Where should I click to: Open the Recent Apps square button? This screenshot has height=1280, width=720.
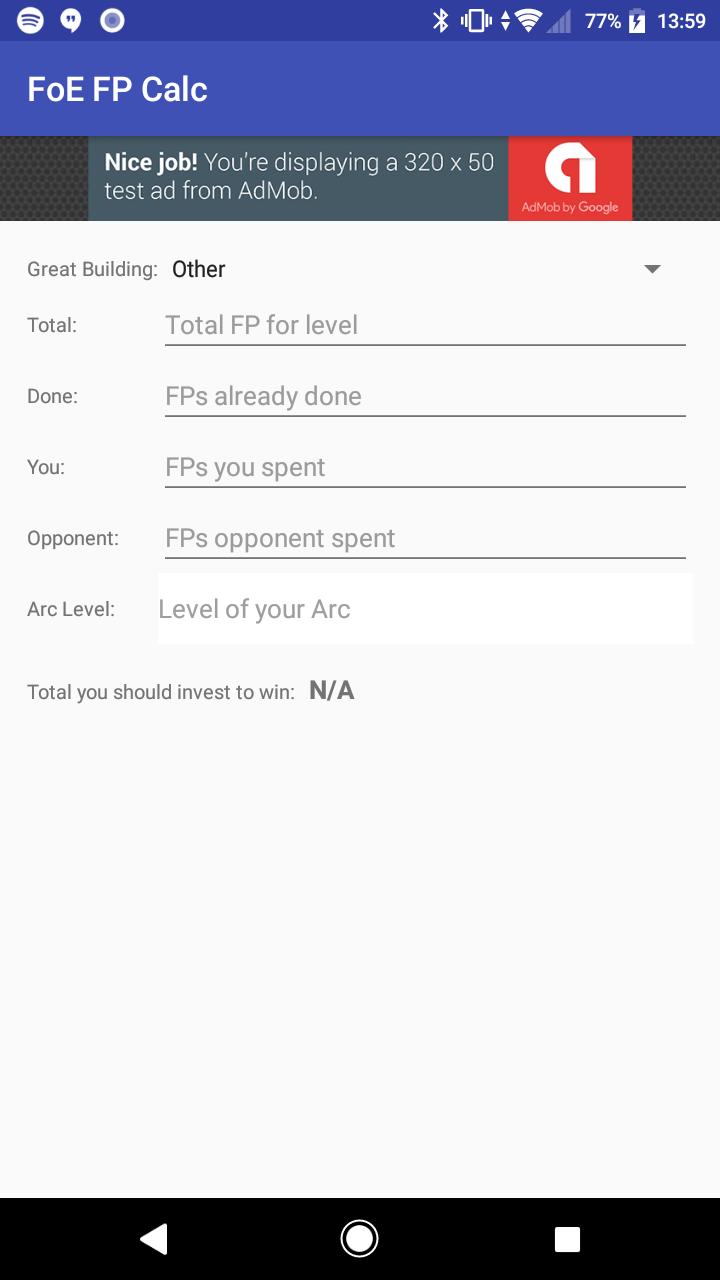point(566,1237)
